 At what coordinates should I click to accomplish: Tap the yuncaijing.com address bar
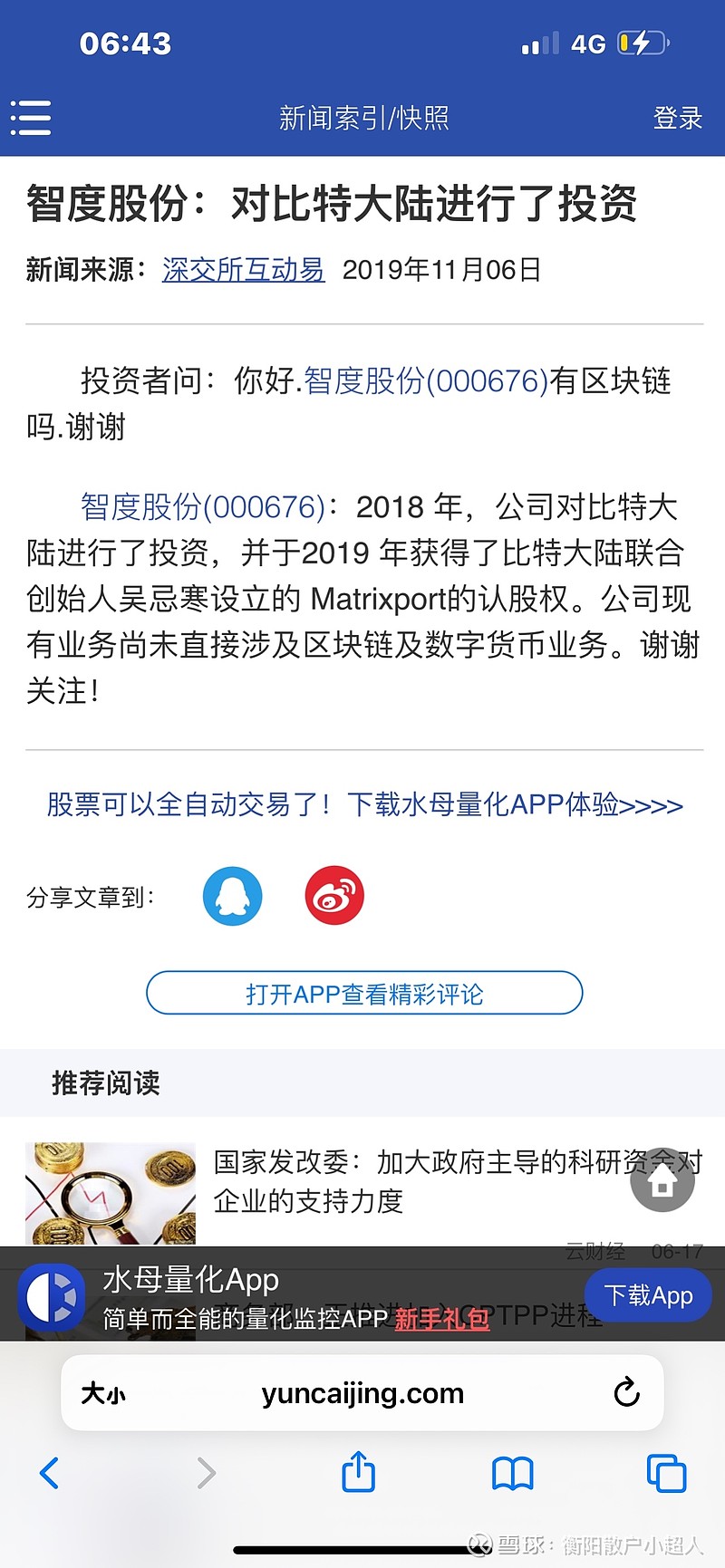click(x=362, y=1393)
